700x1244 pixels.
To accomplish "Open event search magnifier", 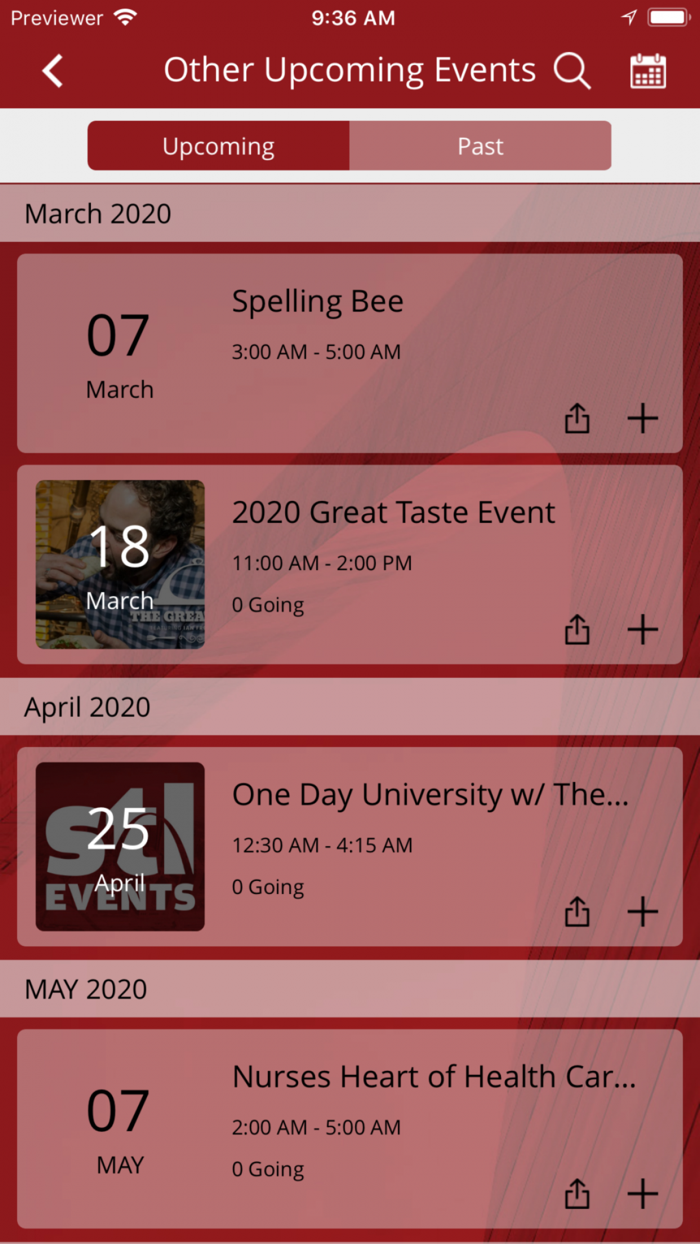I will [x=572, y=71].
